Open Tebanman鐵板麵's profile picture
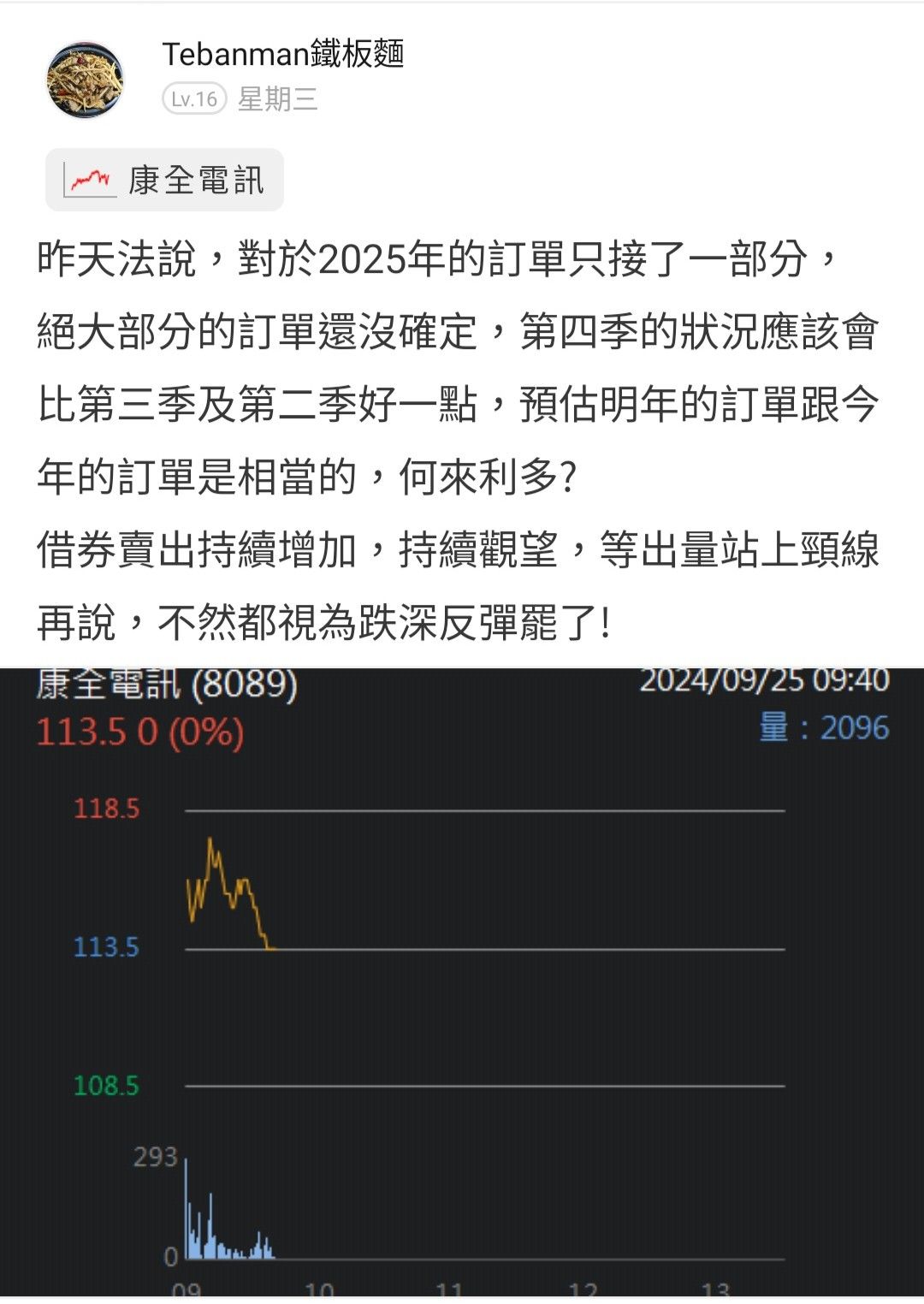The width and height of the screenshot is (924, 1304). point(84,80)
